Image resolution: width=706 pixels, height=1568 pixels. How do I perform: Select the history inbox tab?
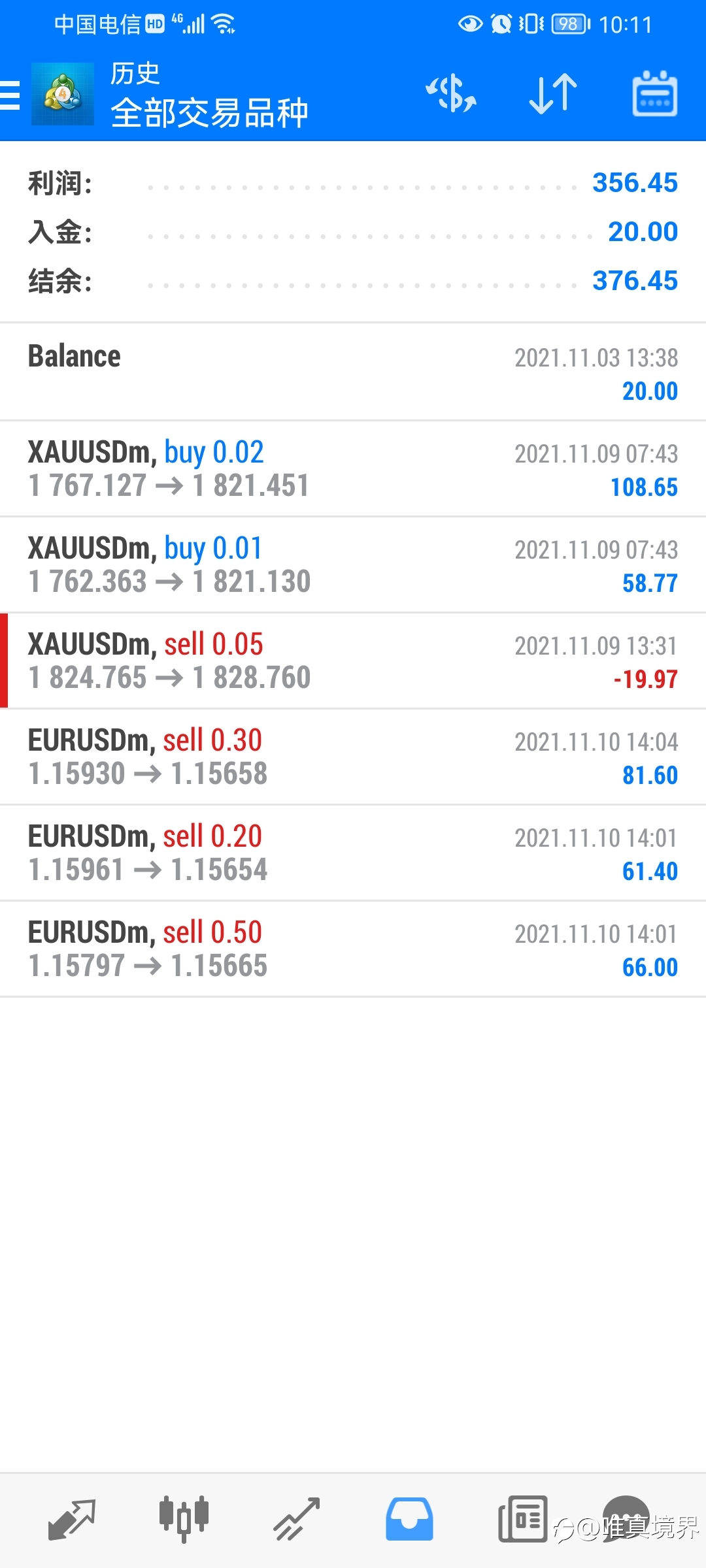(409, 1520)
